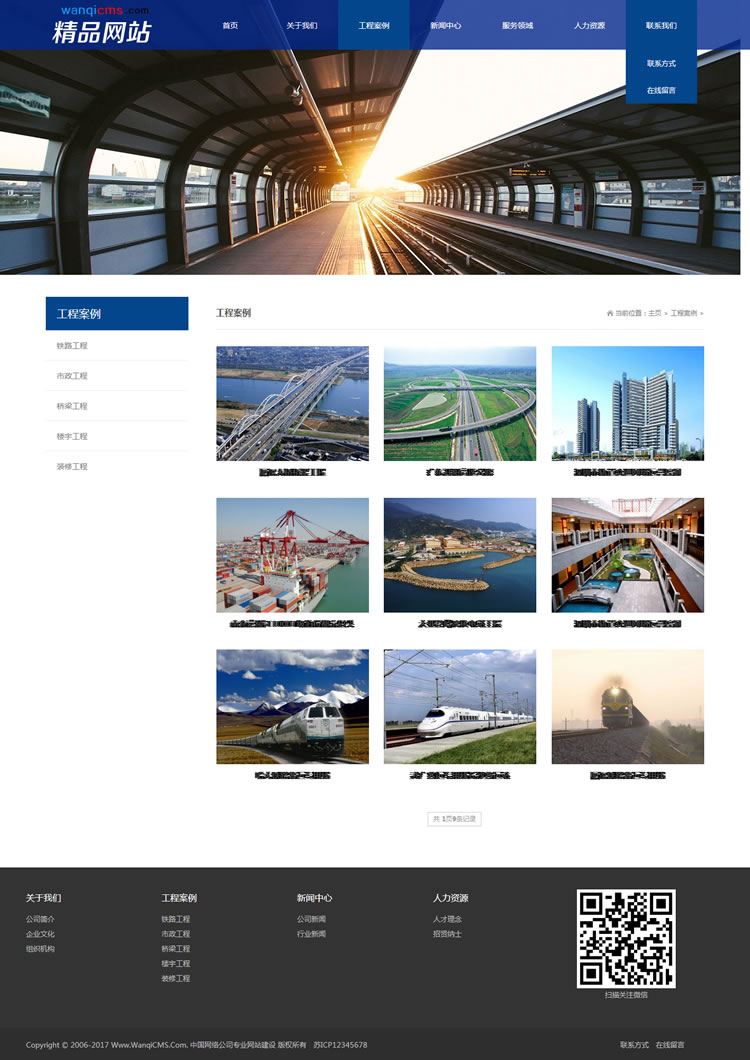Image resolution: width=750 pixels, height=1060 pixels.
Task: Go to the 首页 nav item
Action: click(x=230, y=25)
